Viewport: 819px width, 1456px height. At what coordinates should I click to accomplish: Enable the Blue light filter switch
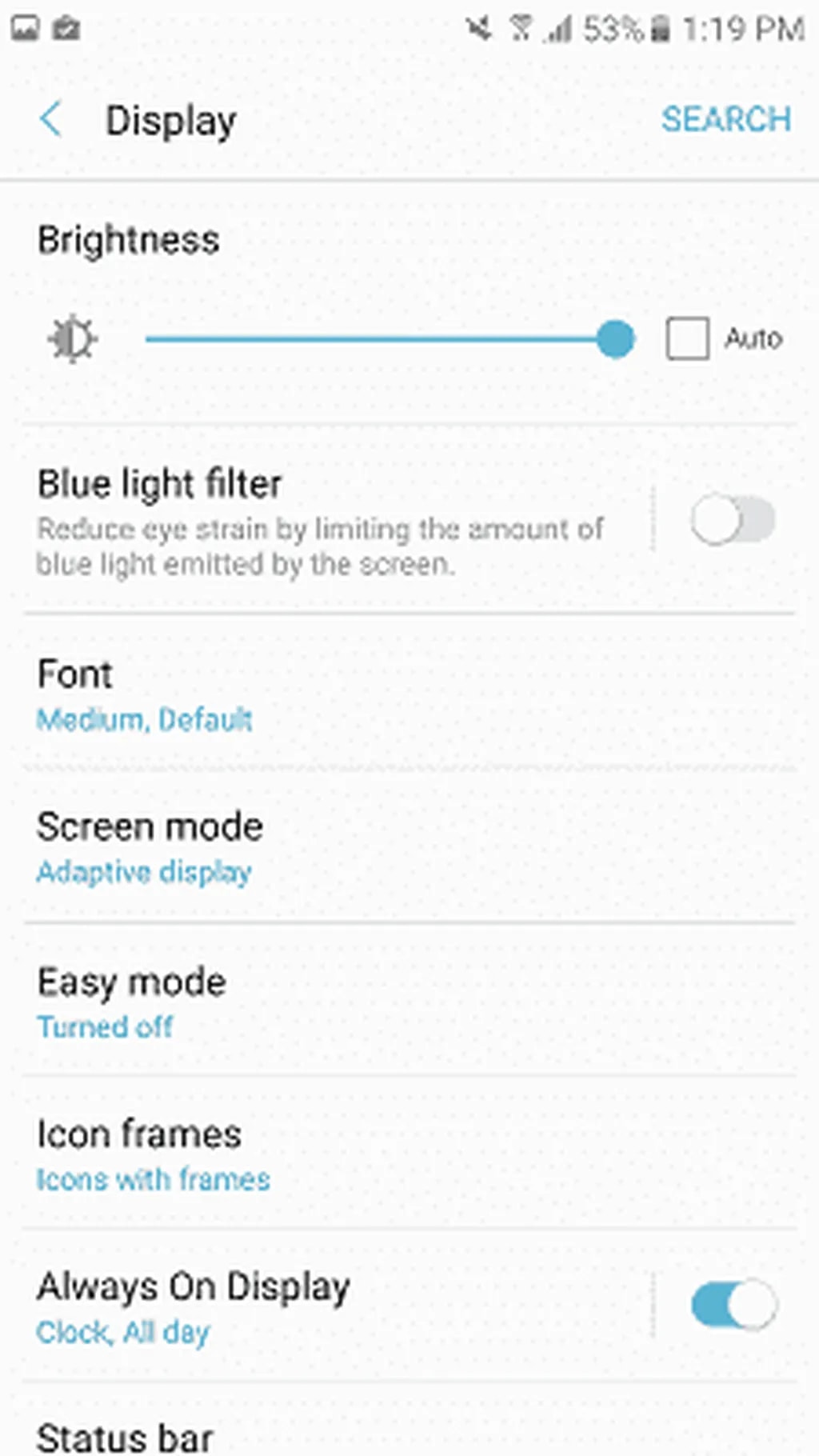point(733,520)
